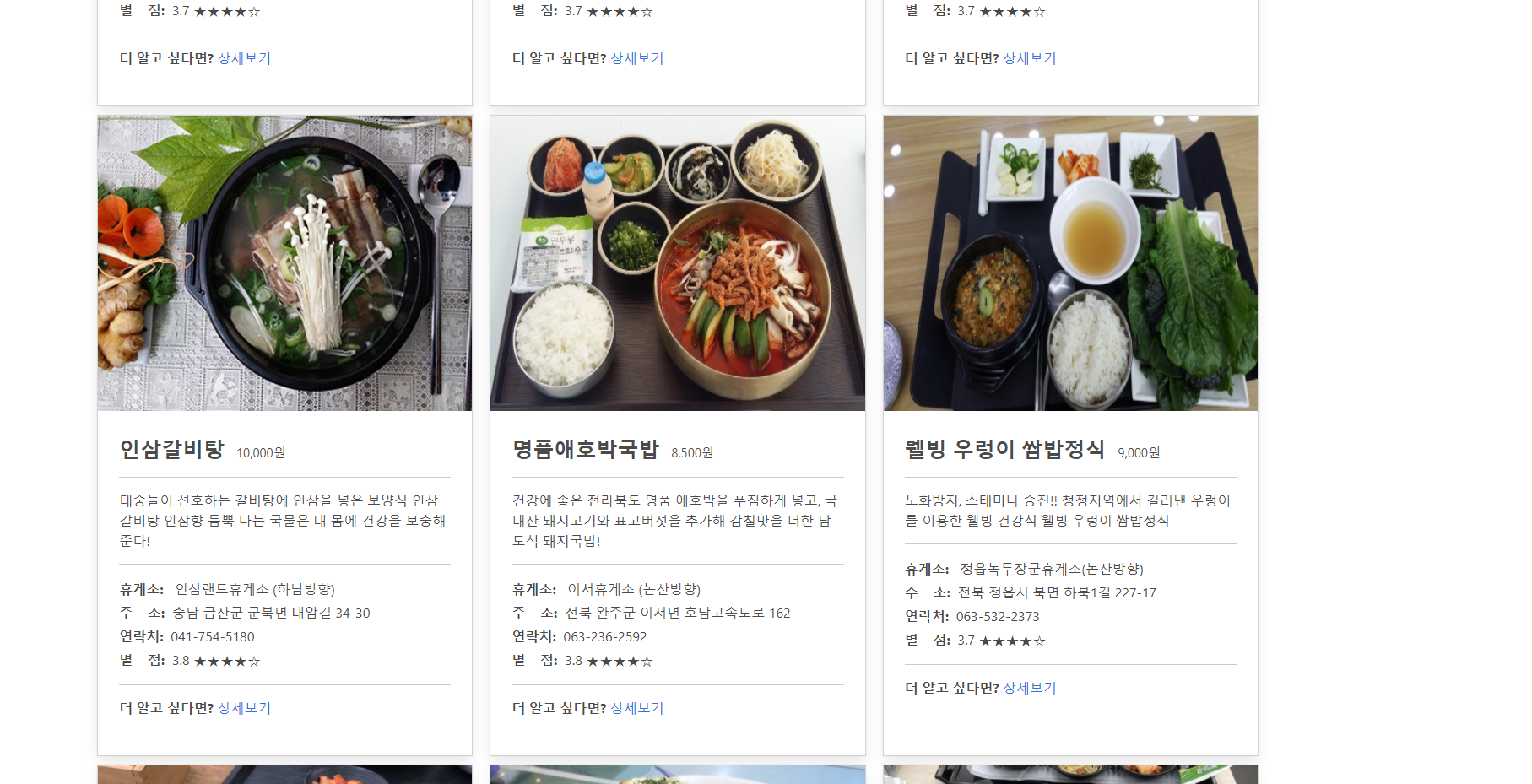View details of 명품애호박국밥 via 상세보기
Image resolution: width=1532 pixels, height=784 pixels.
(x=636, y=708)
